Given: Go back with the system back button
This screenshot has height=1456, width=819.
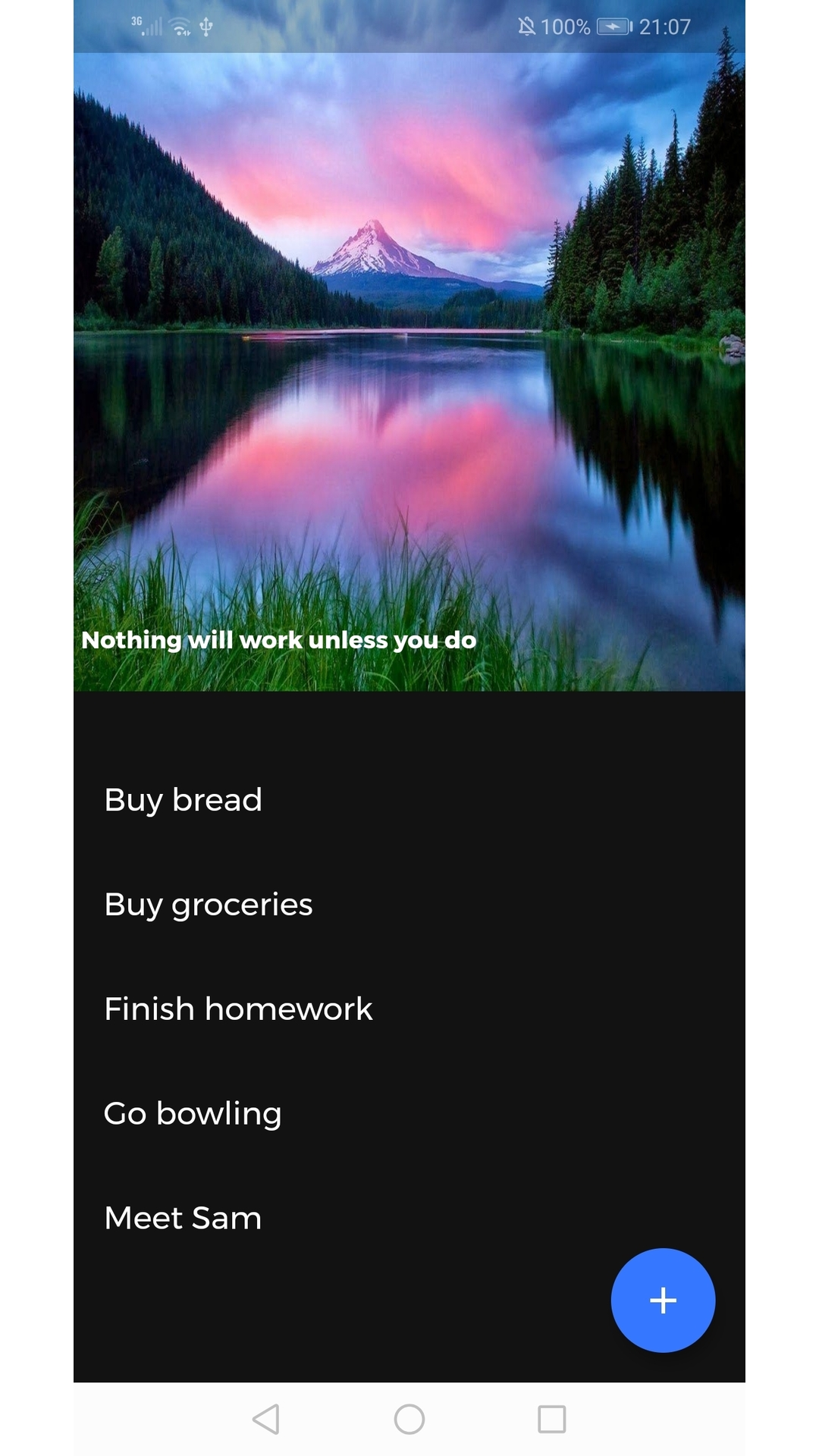Looking at the screenshot, I should pos(266,1419).
